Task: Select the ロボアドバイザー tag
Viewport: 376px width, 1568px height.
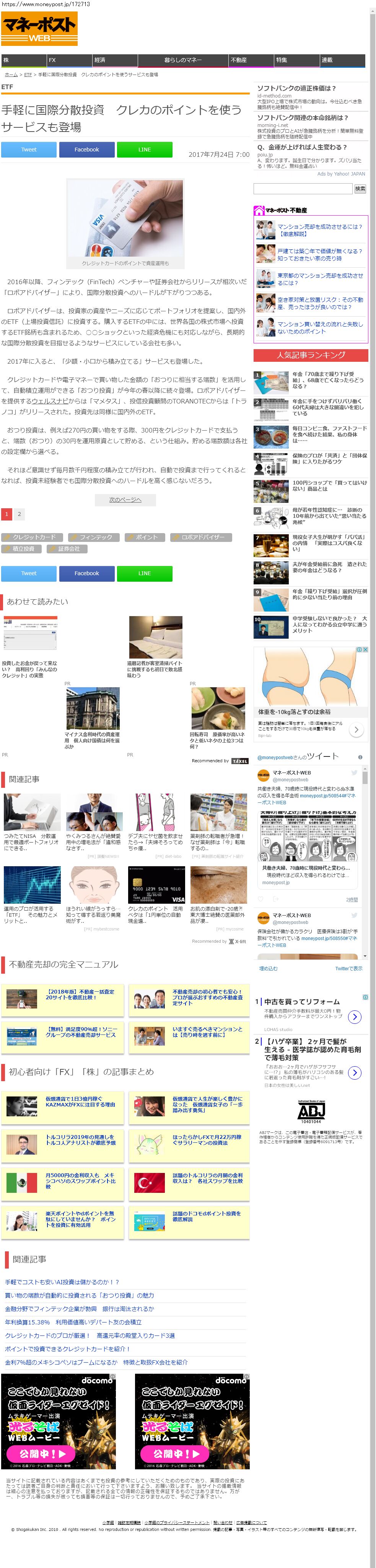Action: tap(198, 537)
